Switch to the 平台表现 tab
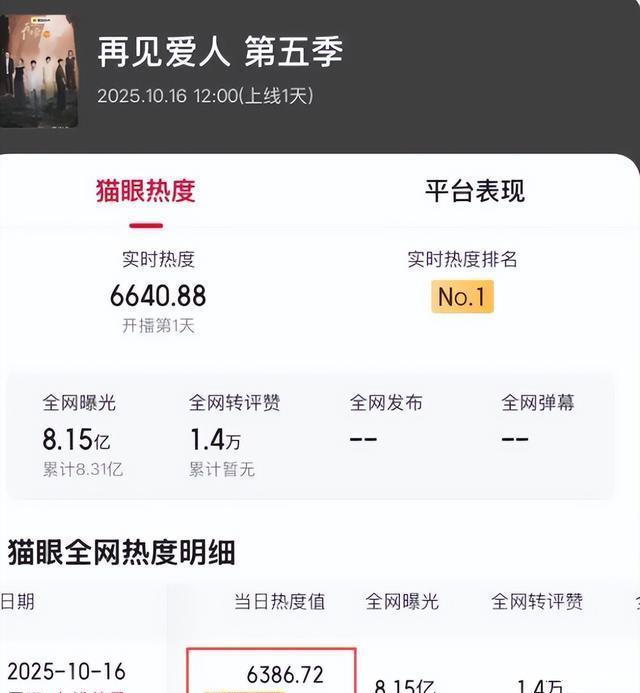640x693 pixels. pos(474,191)
